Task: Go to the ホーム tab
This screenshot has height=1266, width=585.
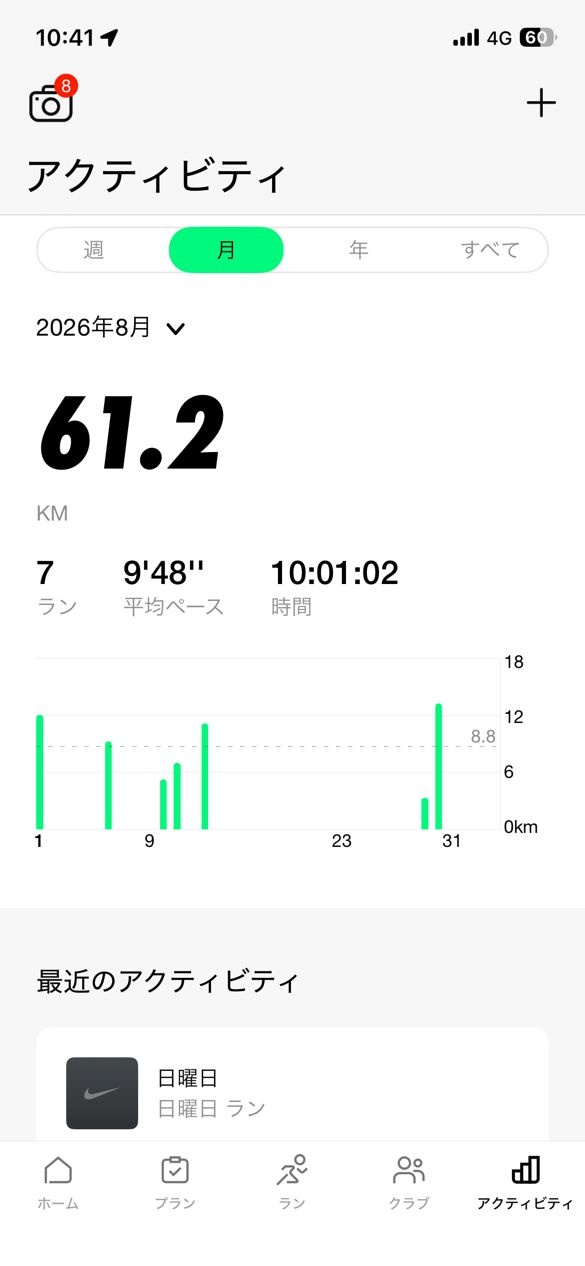Action: 58,1183
